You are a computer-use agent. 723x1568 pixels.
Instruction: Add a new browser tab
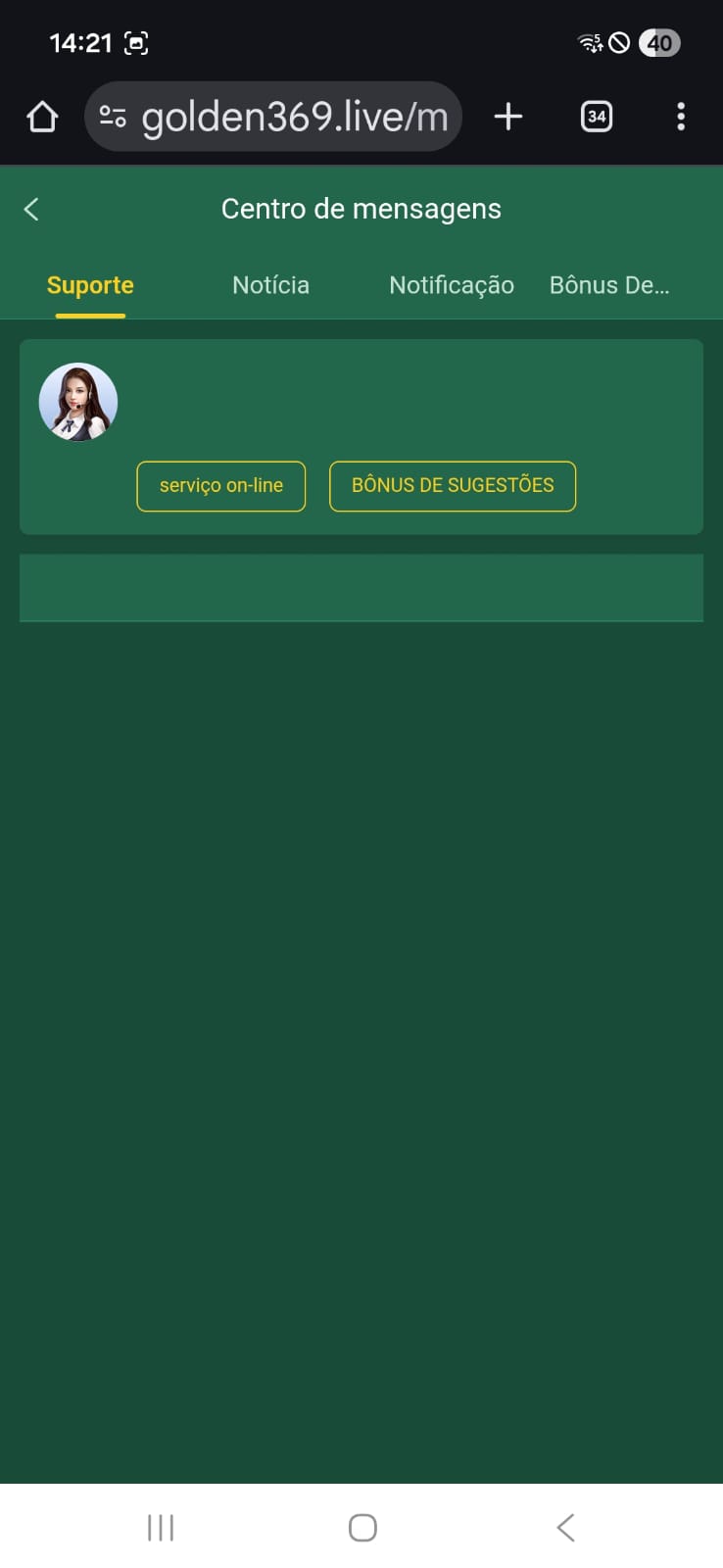[x=507, y=117]
